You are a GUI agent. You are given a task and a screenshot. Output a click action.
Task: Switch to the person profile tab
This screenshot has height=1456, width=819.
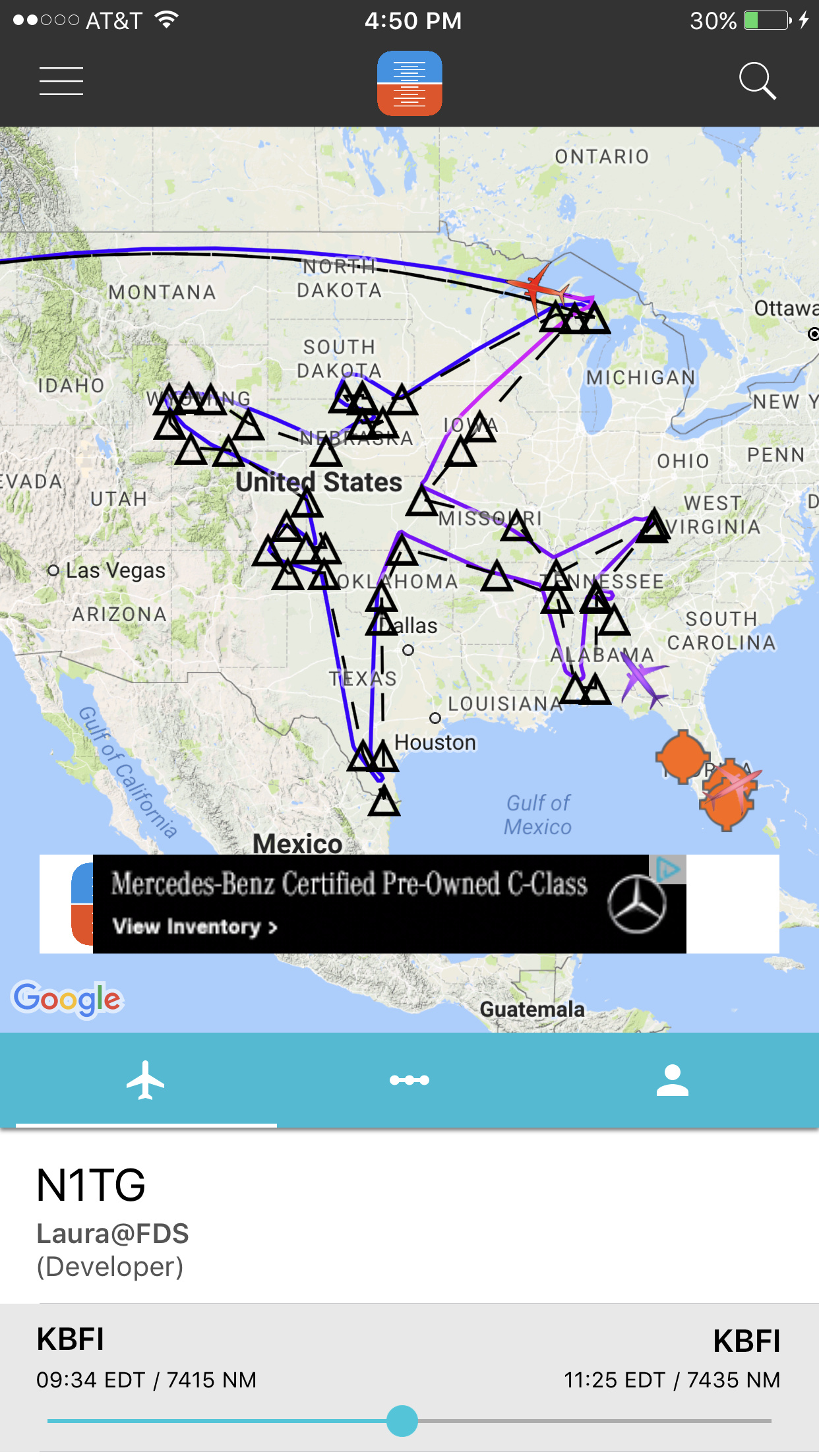point(672,1080)
